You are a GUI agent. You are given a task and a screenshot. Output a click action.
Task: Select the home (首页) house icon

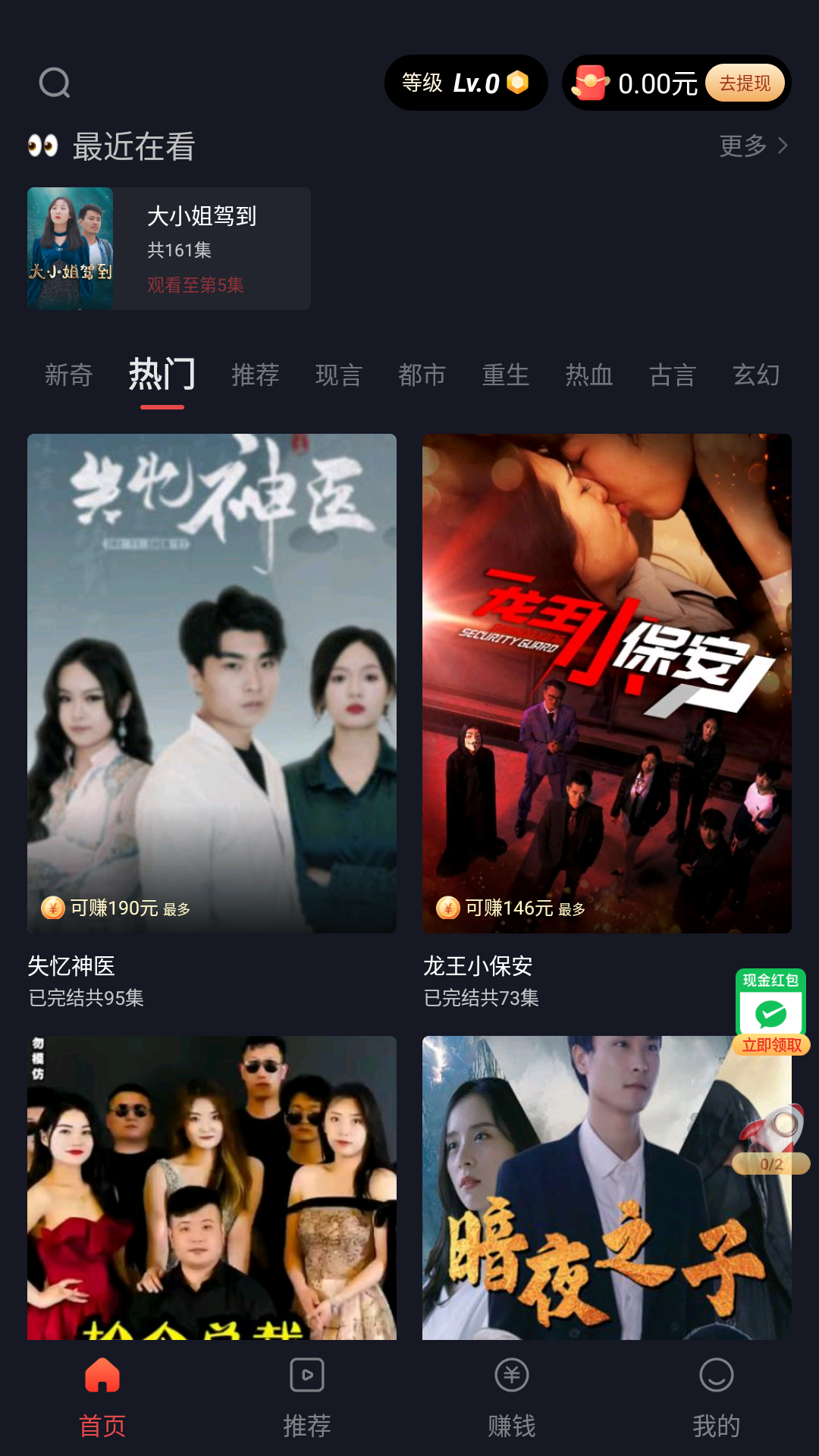pos(102,1376)
